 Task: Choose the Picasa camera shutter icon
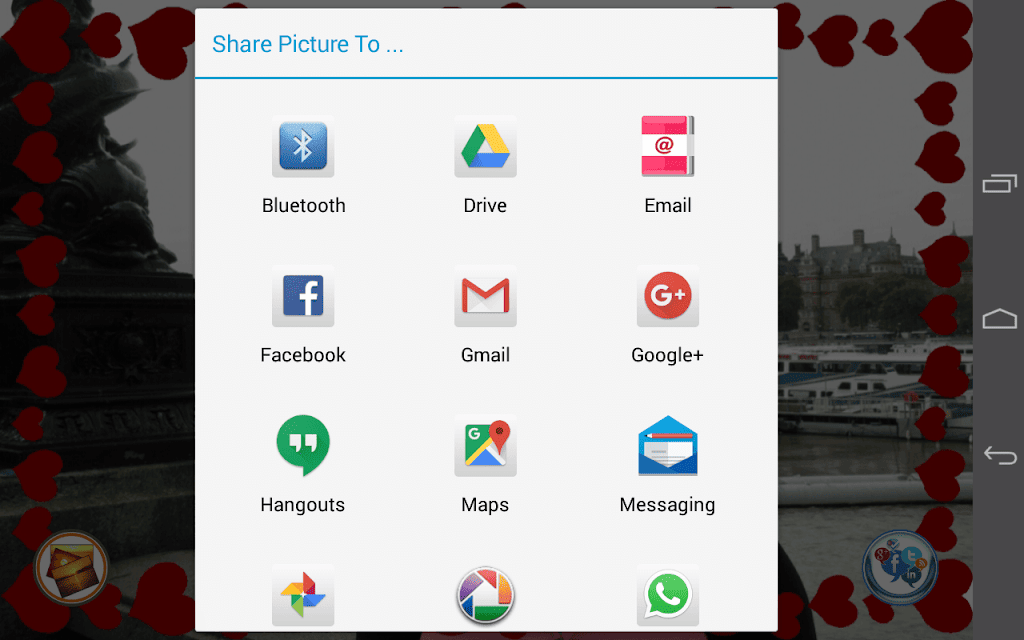pyautogui.click(x=485, y=596)
